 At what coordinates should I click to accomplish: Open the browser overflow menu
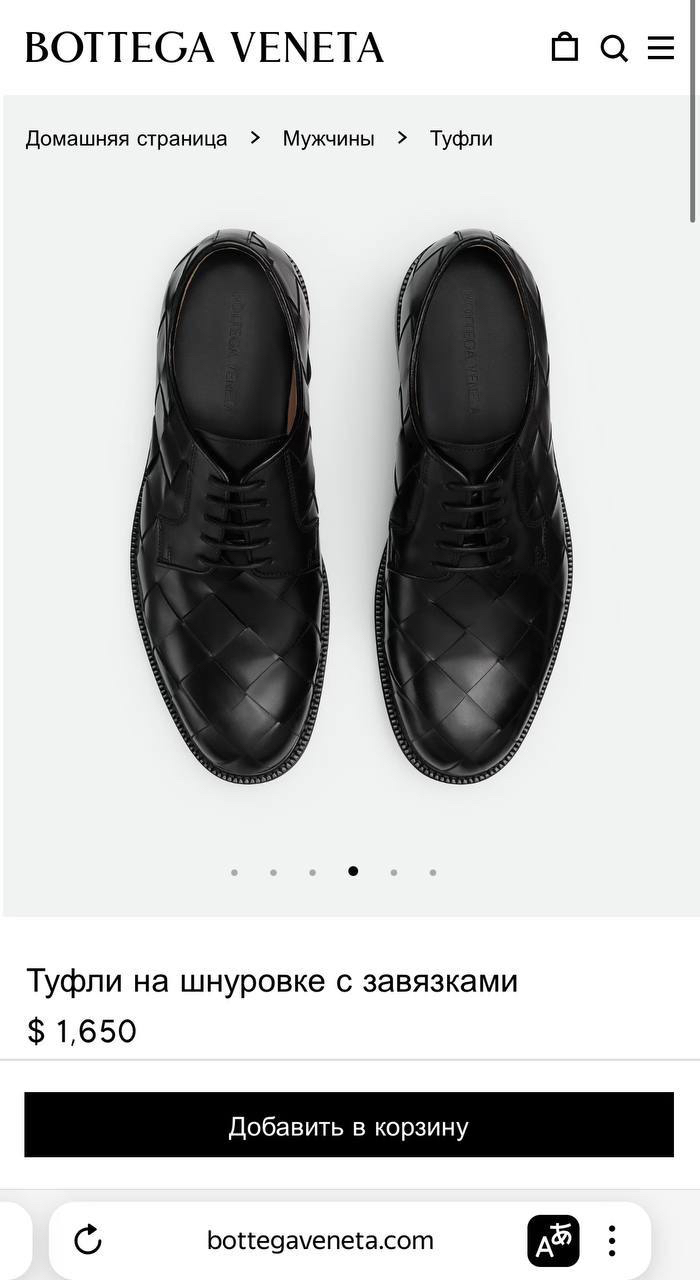tap(612, 1241)
